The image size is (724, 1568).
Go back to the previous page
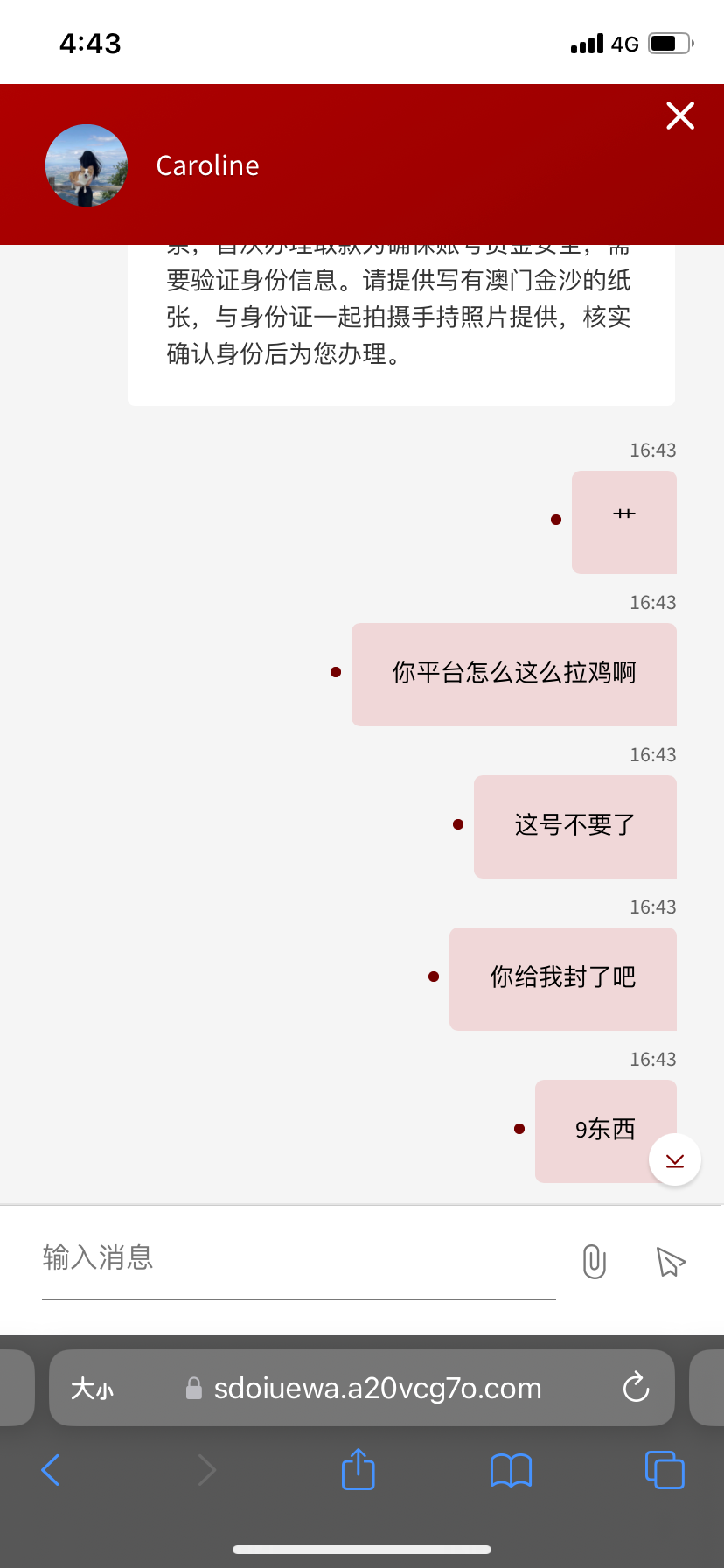pos(51,1470)
